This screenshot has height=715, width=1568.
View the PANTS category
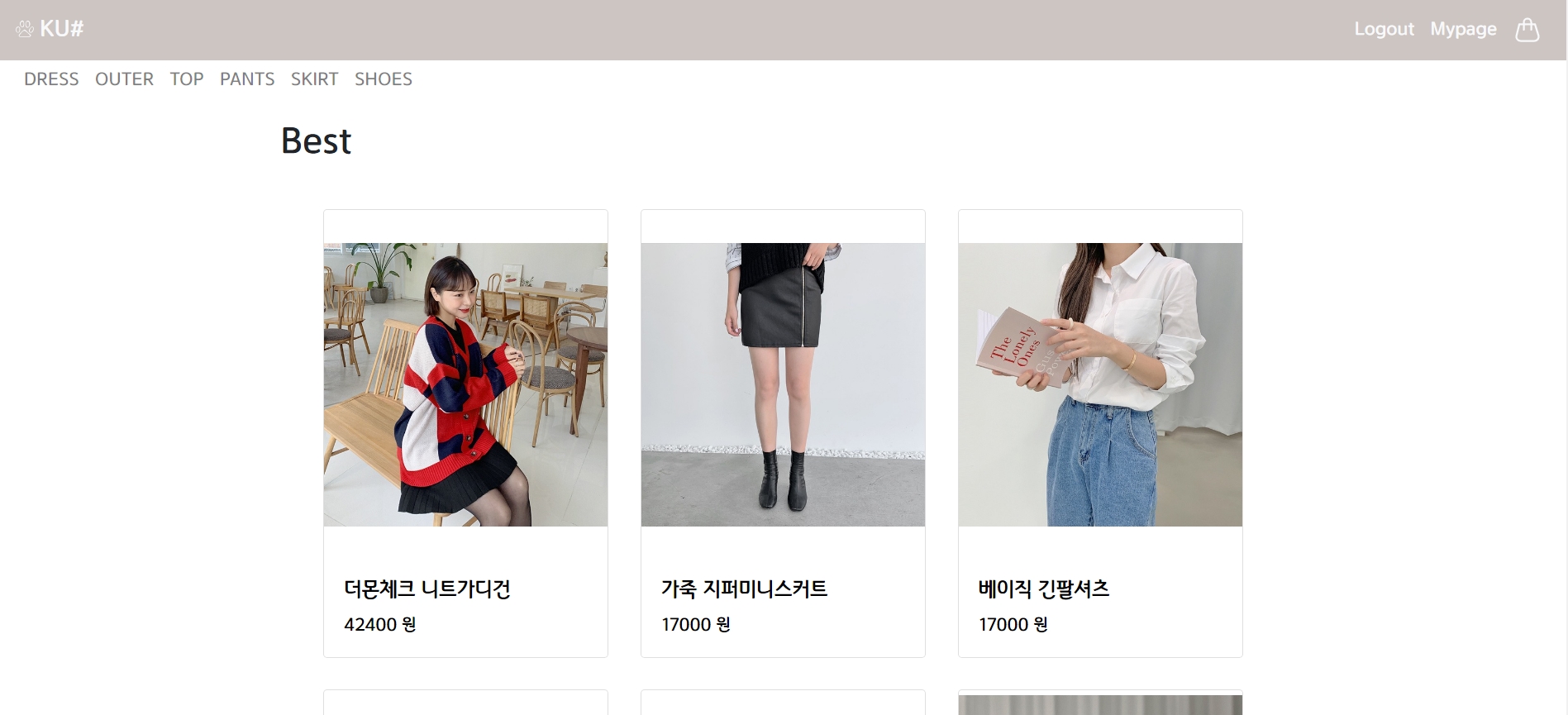point(247,79)
